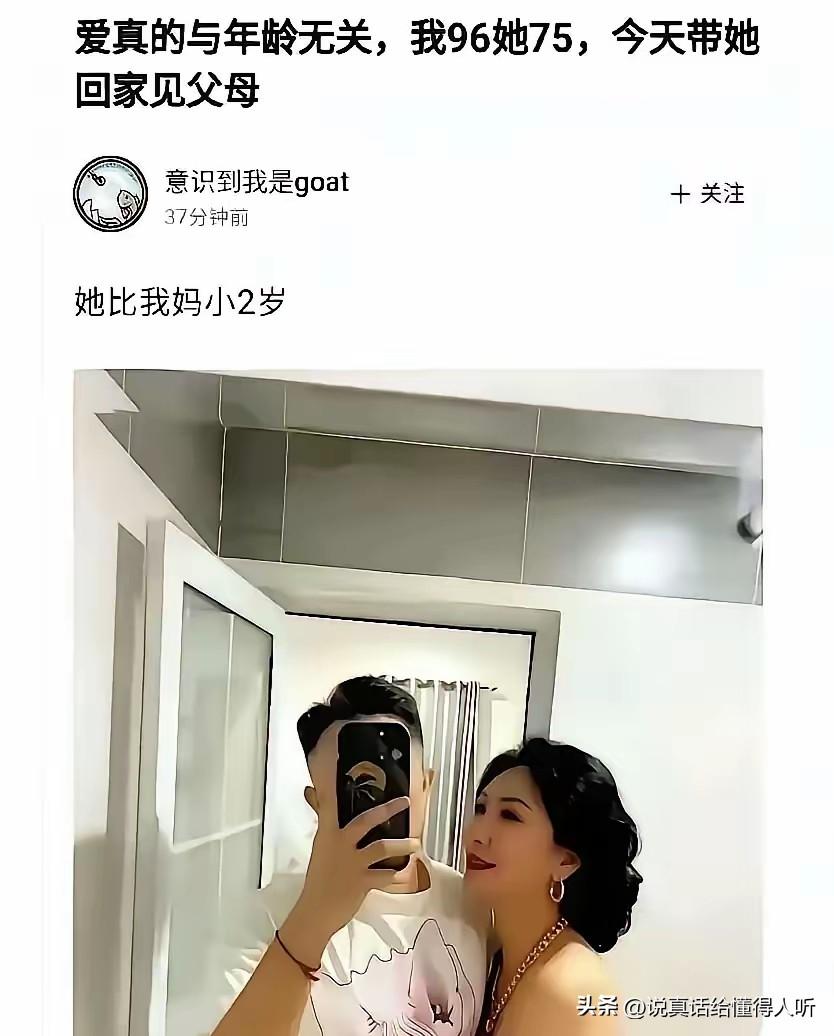Open the username link 意识到我是goat
This screenshot has height=1036, width=834.
[258, 183]
